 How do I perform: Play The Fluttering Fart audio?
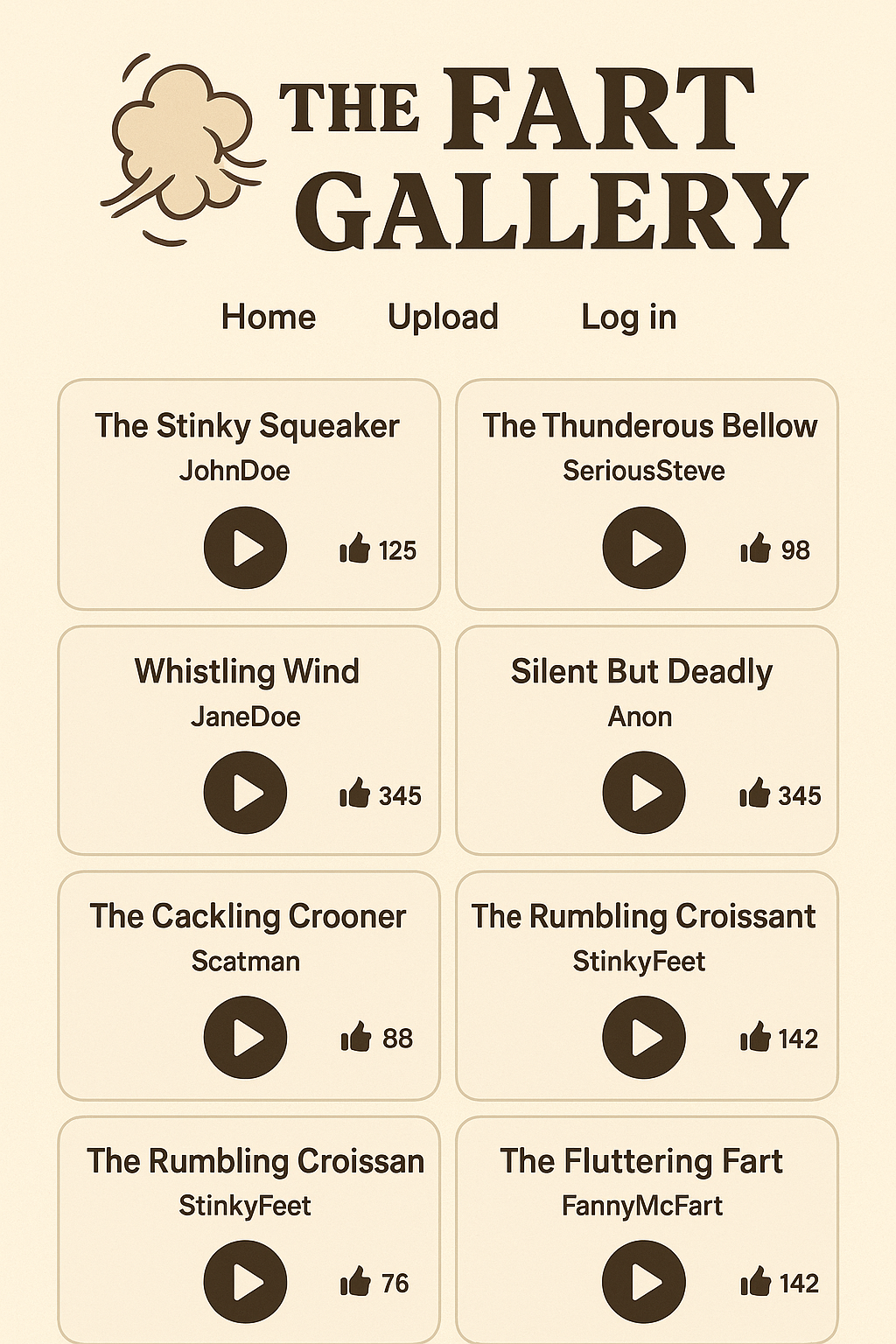click(644, 1283)
